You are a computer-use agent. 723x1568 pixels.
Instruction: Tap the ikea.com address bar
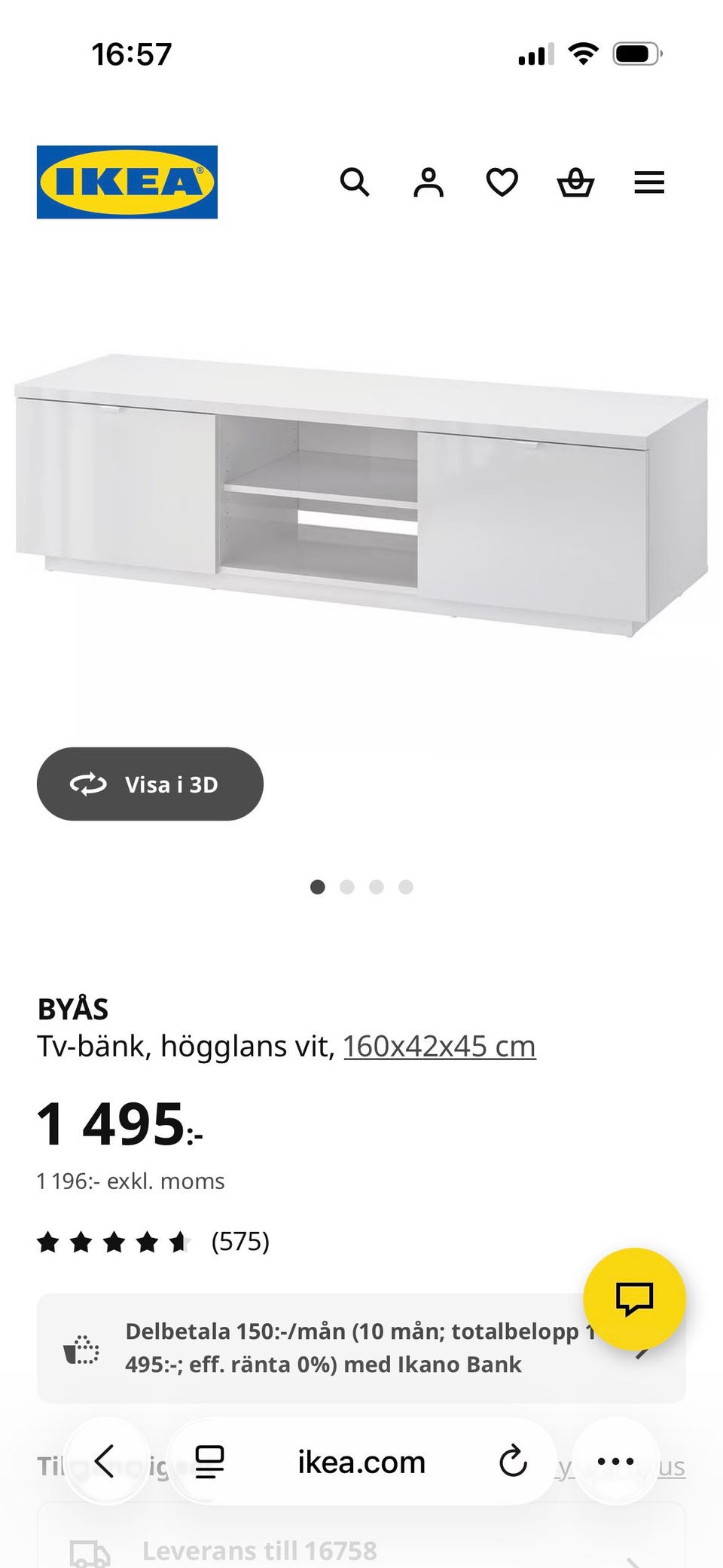[361, 1460]
